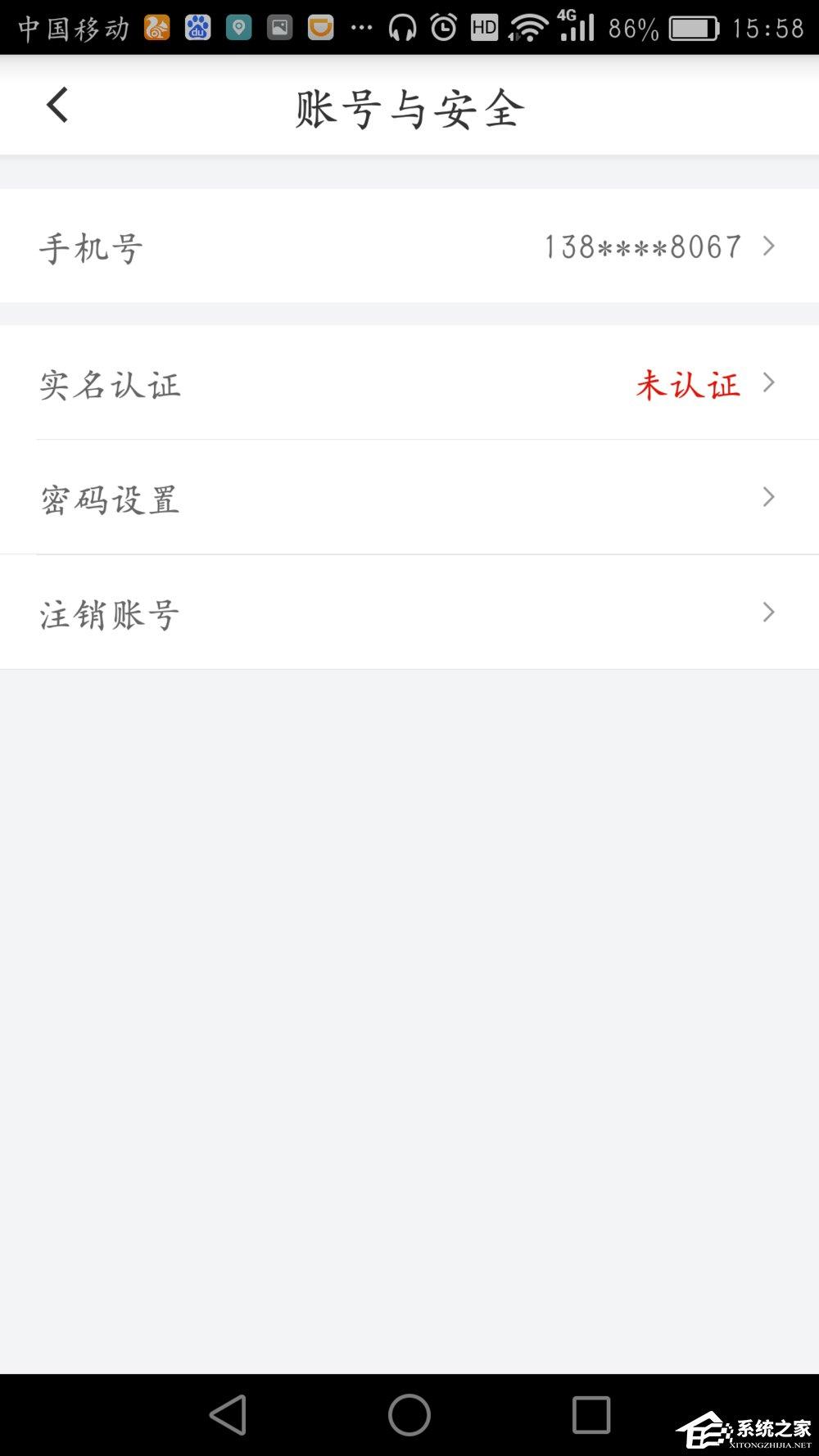Tap the back arrow to leave 账号与安全
The width and height of the screenshot is (819, 1456).
[56, 105]
